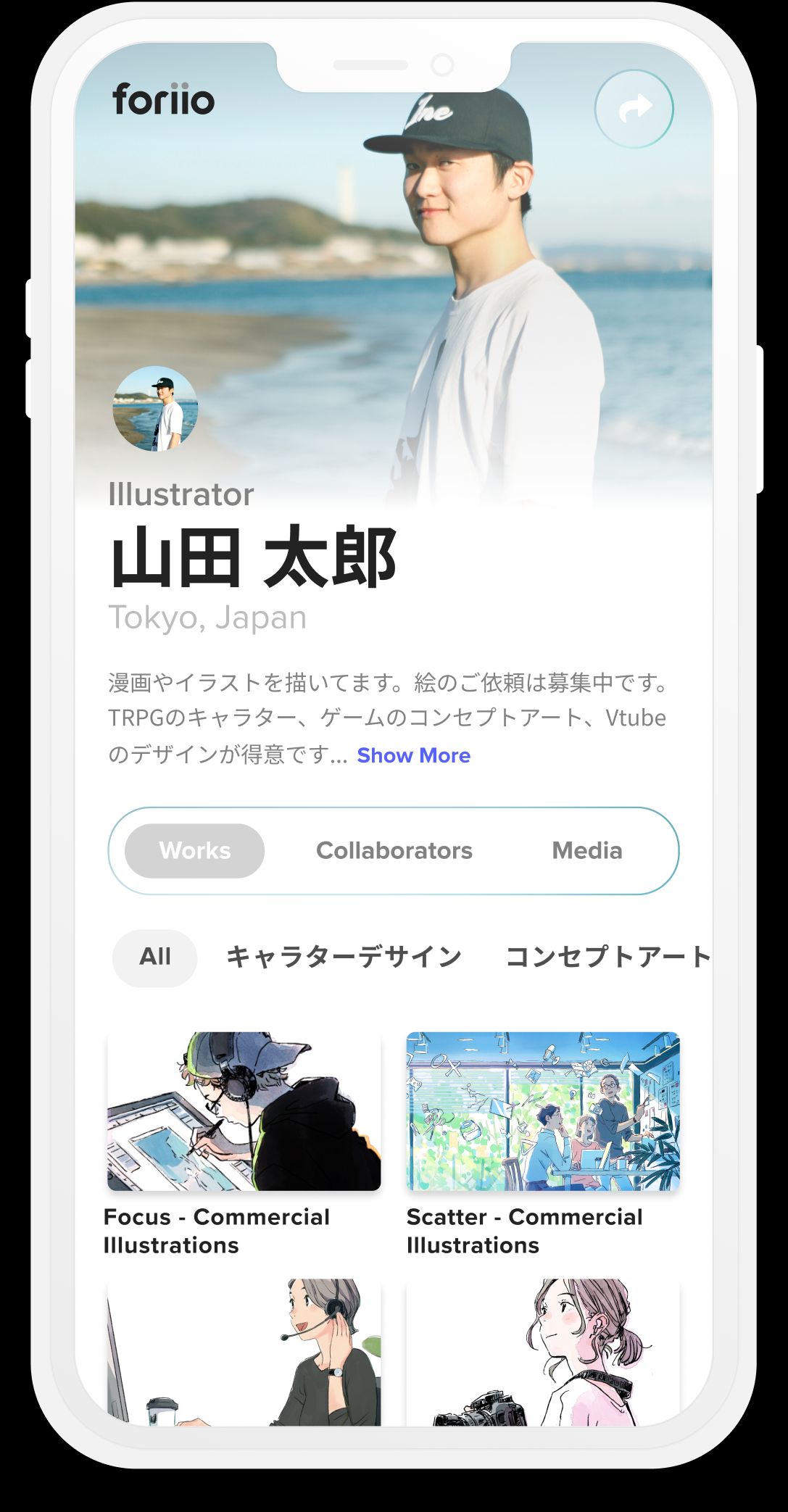Select the Works tab
Screen dimensions: 788x1512
[x=194, y=850]
